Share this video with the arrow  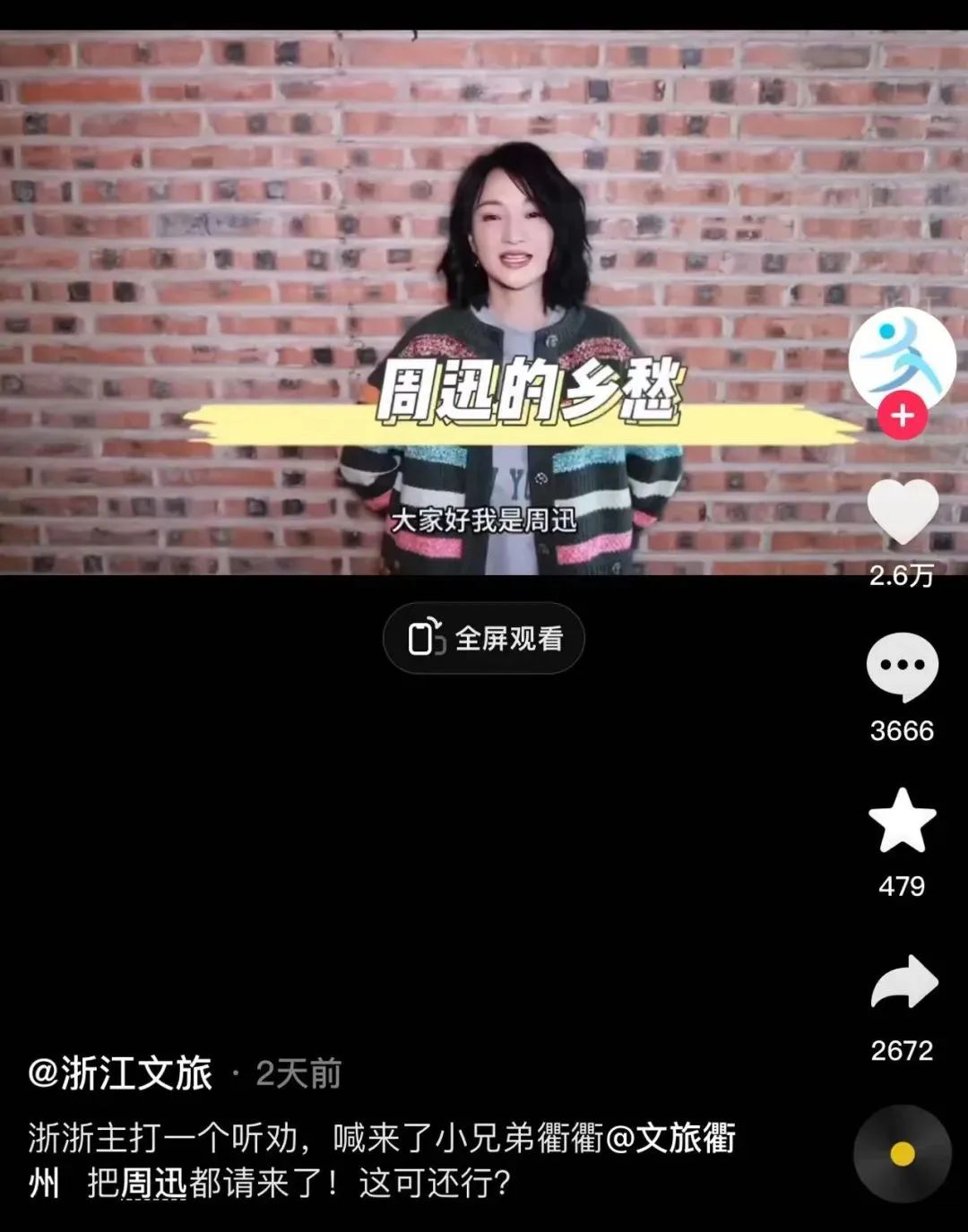pyautogui.click(x=903, y=983)
